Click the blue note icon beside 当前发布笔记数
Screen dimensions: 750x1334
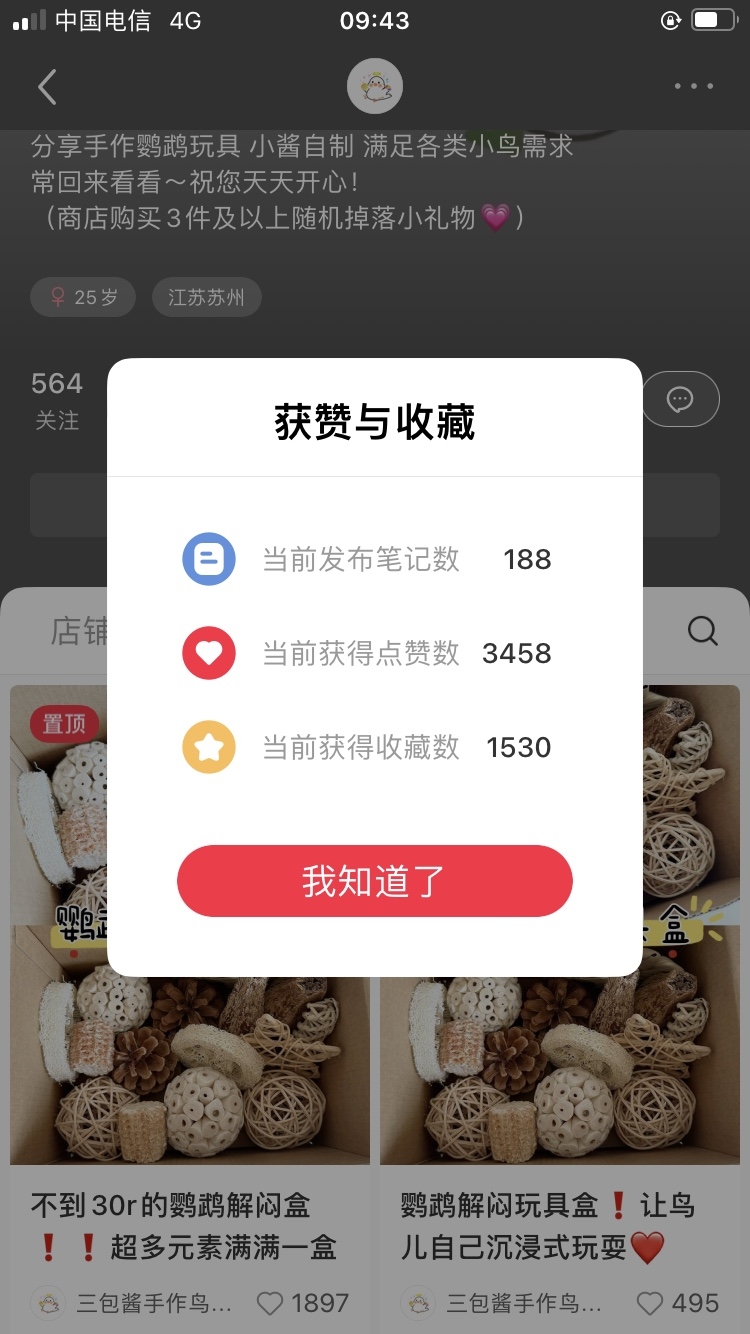click(209, 559)
